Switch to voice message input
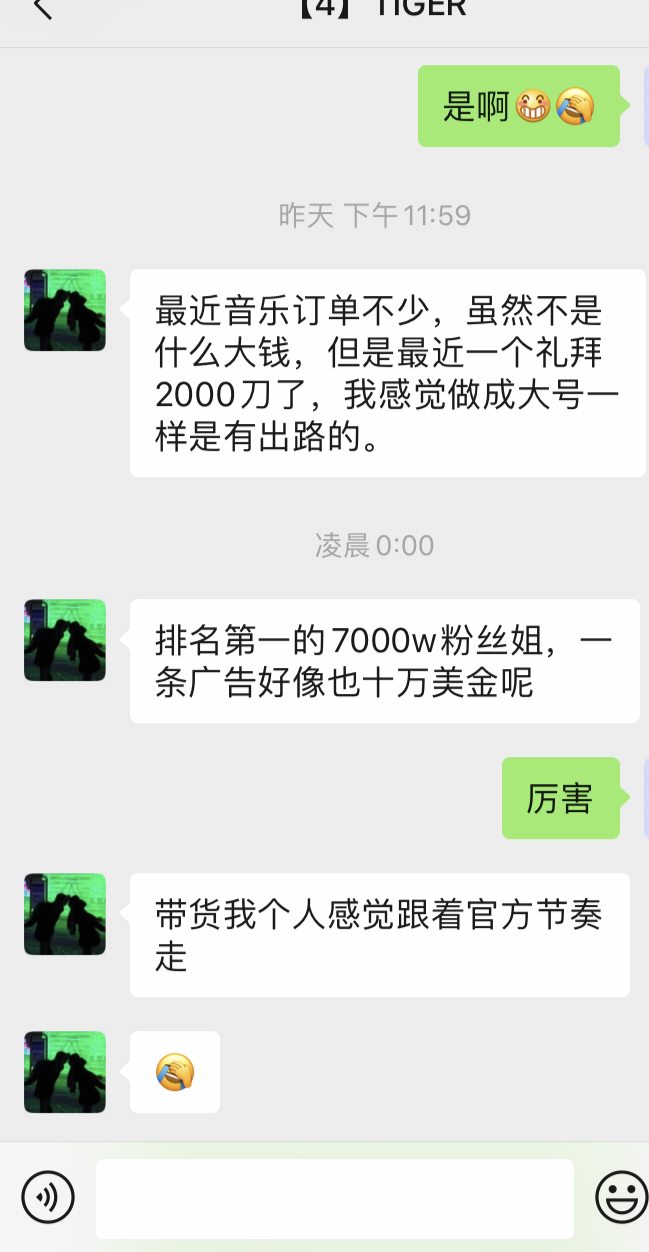The image size is (649, 1252). (x=48, y=1196)
